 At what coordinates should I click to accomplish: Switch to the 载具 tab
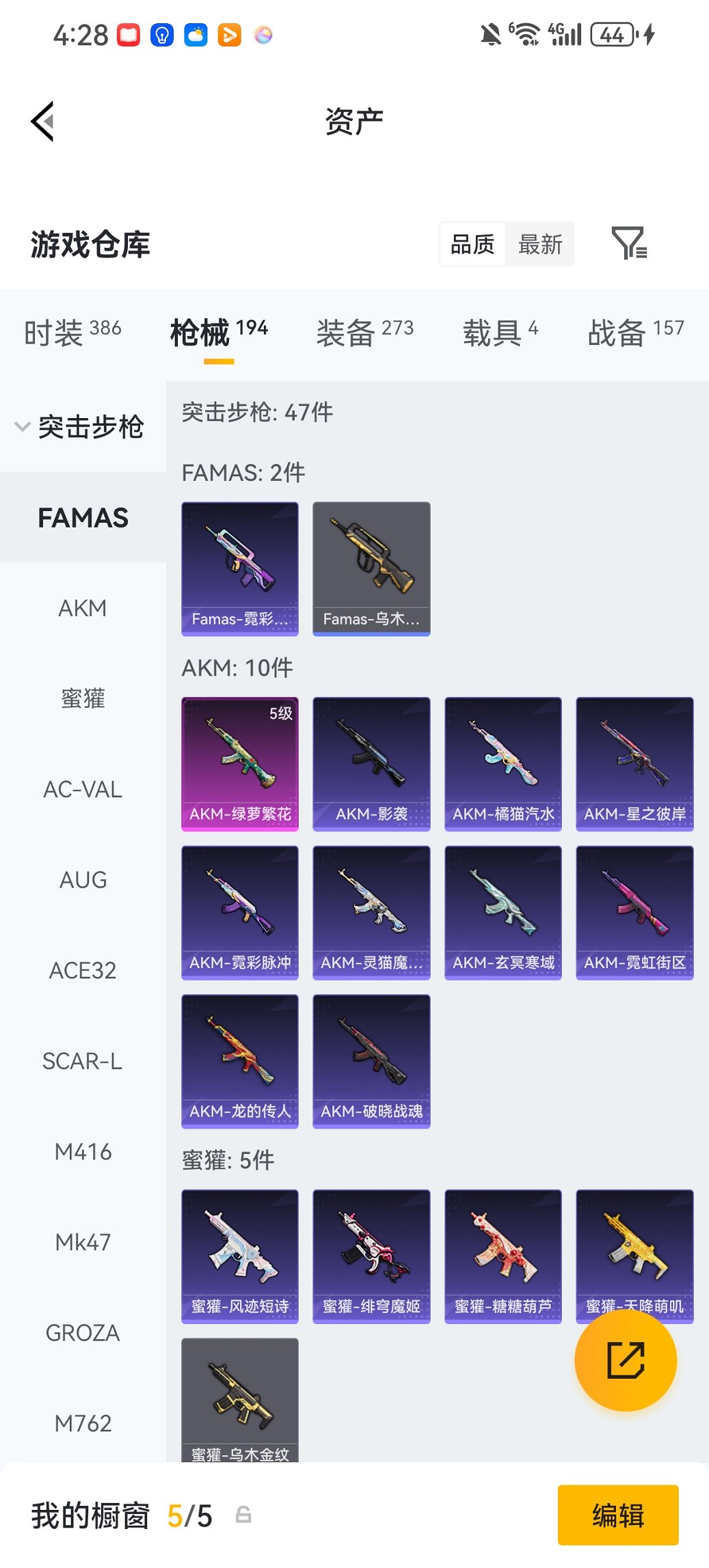click(x=500, y=333)
